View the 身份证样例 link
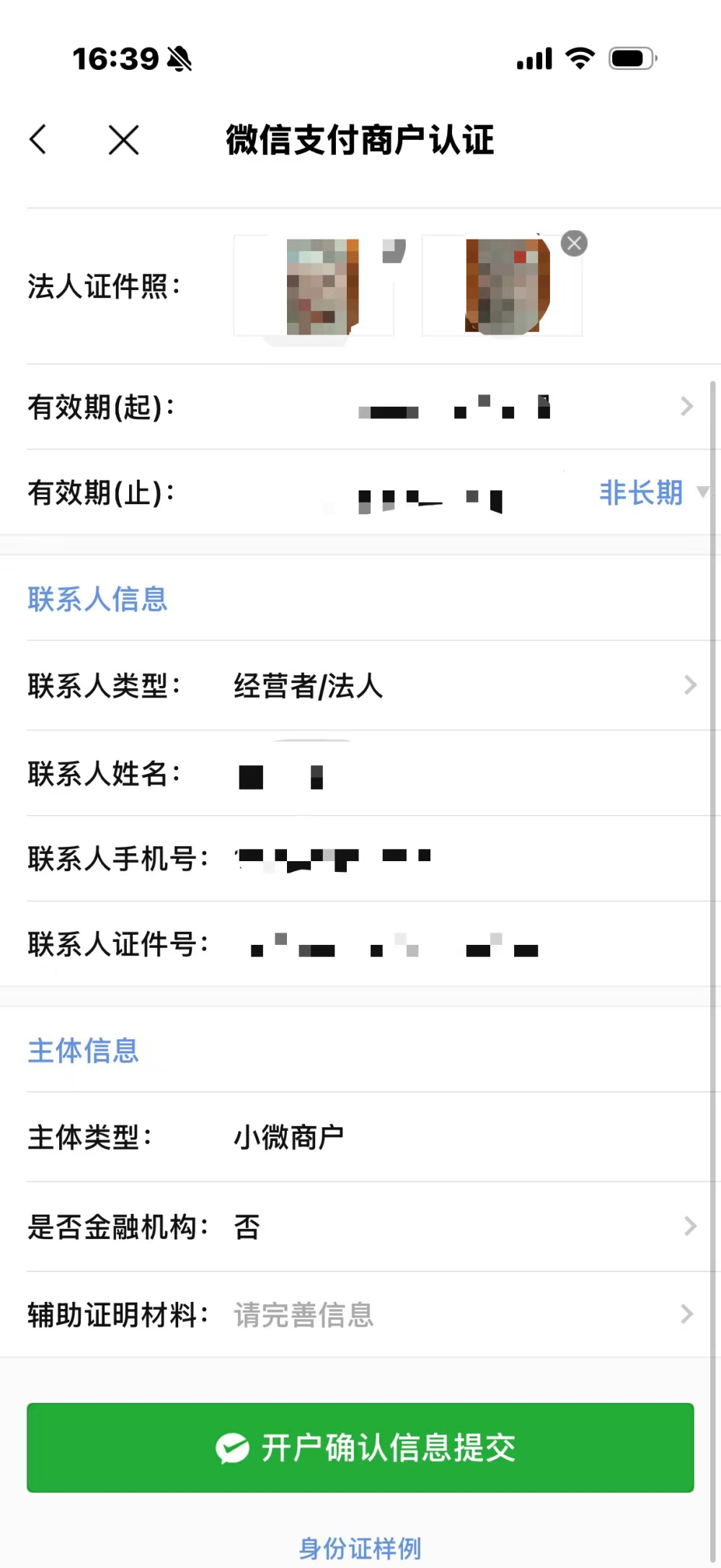Image resolution: width=721 pixels, height=1568 pixels. pyautogui.click(x=360, y=1548)
